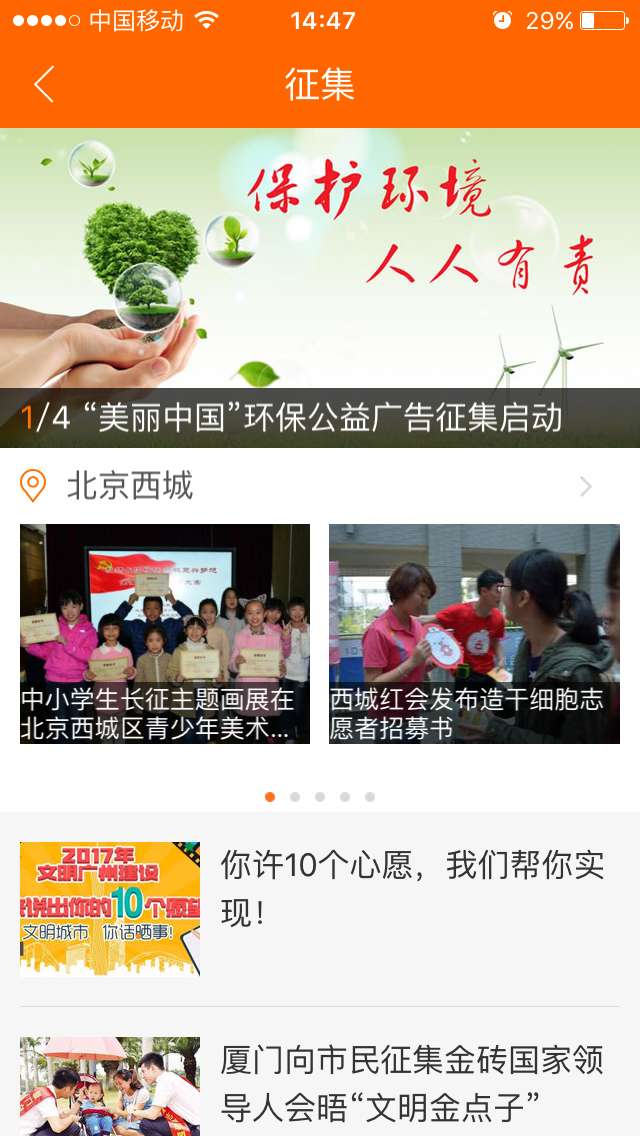Open the “美丽中国”环保公益广告征集启动 banner
This screenshot has width=640, height=1136.
pyautogui.click(x=320, y=288)
